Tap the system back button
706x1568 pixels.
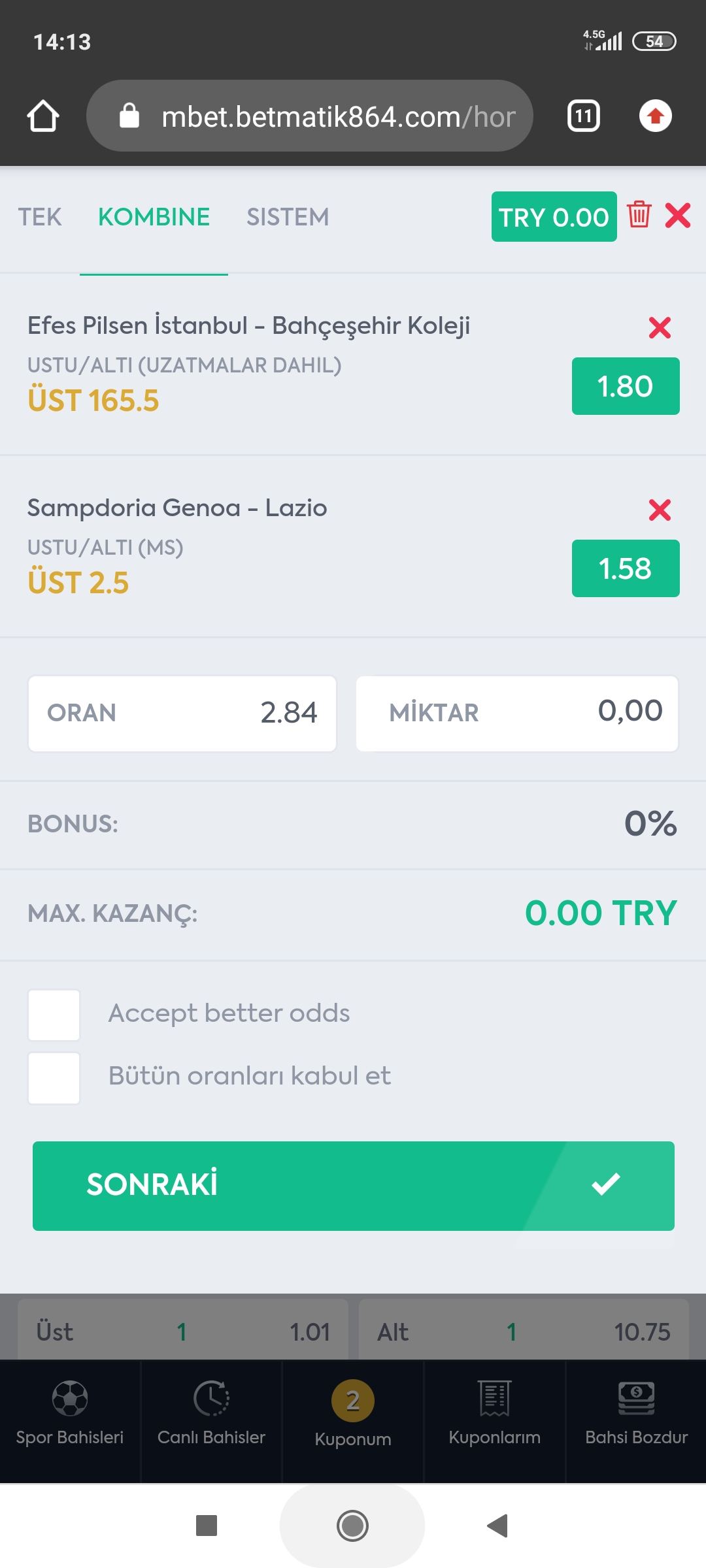498,1526
